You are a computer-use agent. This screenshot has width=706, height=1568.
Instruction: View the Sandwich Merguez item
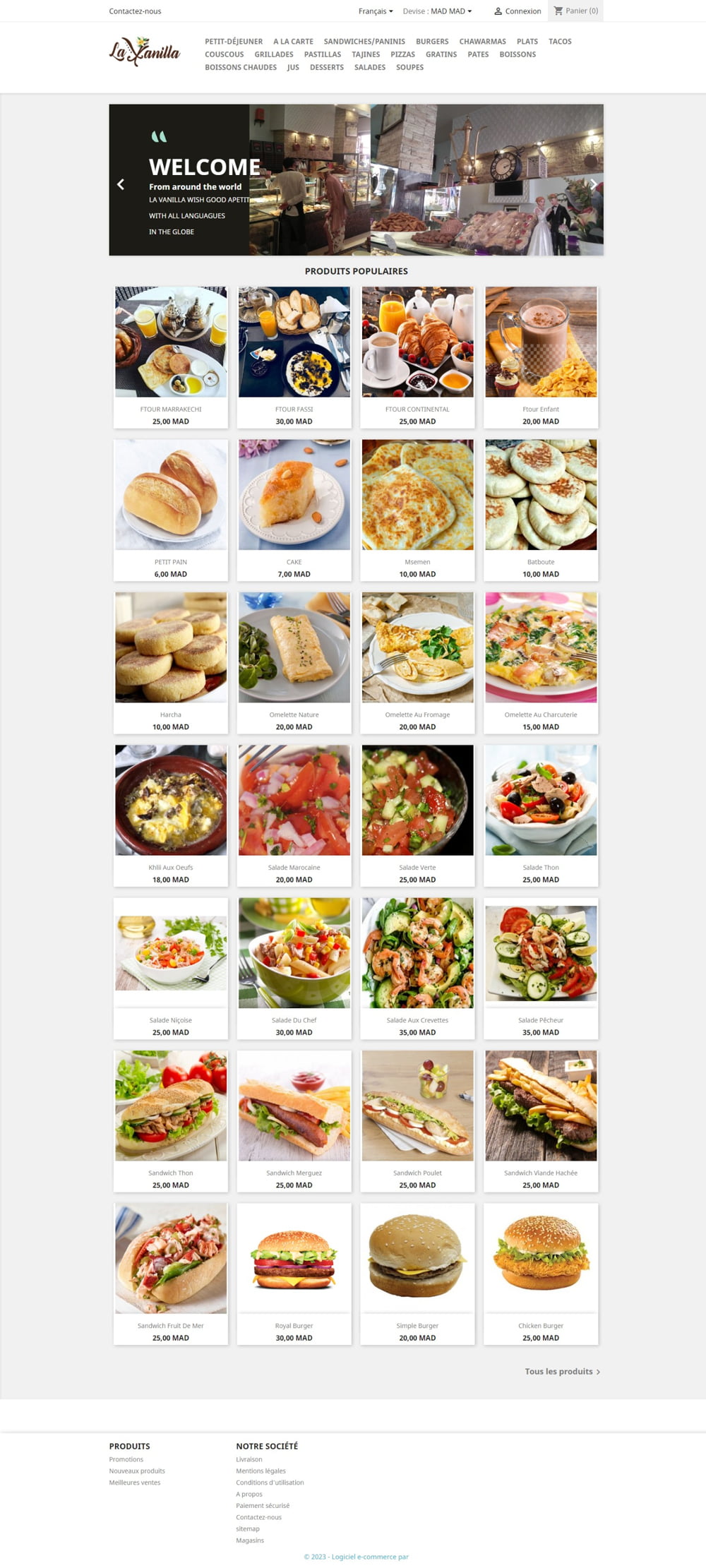tap(294, 1120)
